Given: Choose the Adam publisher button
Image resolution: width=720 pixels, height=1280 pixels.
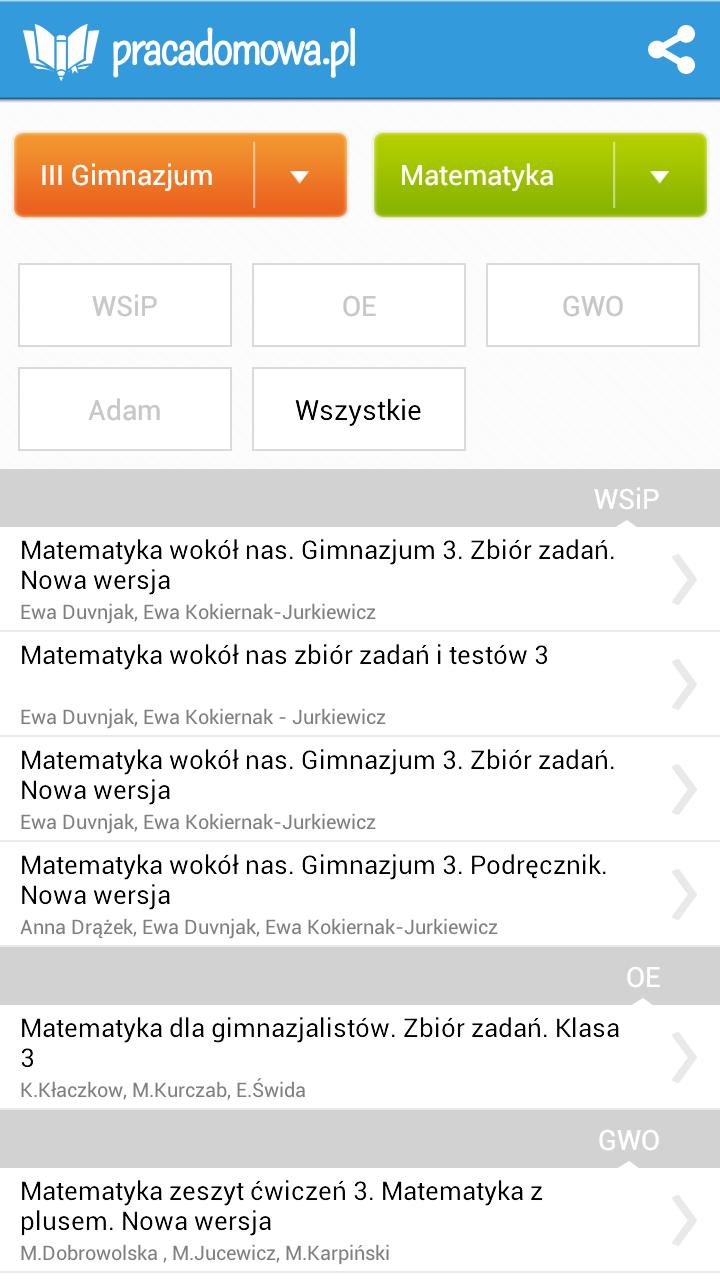Looking at the screenshot, I should click(x=124, y=408).
